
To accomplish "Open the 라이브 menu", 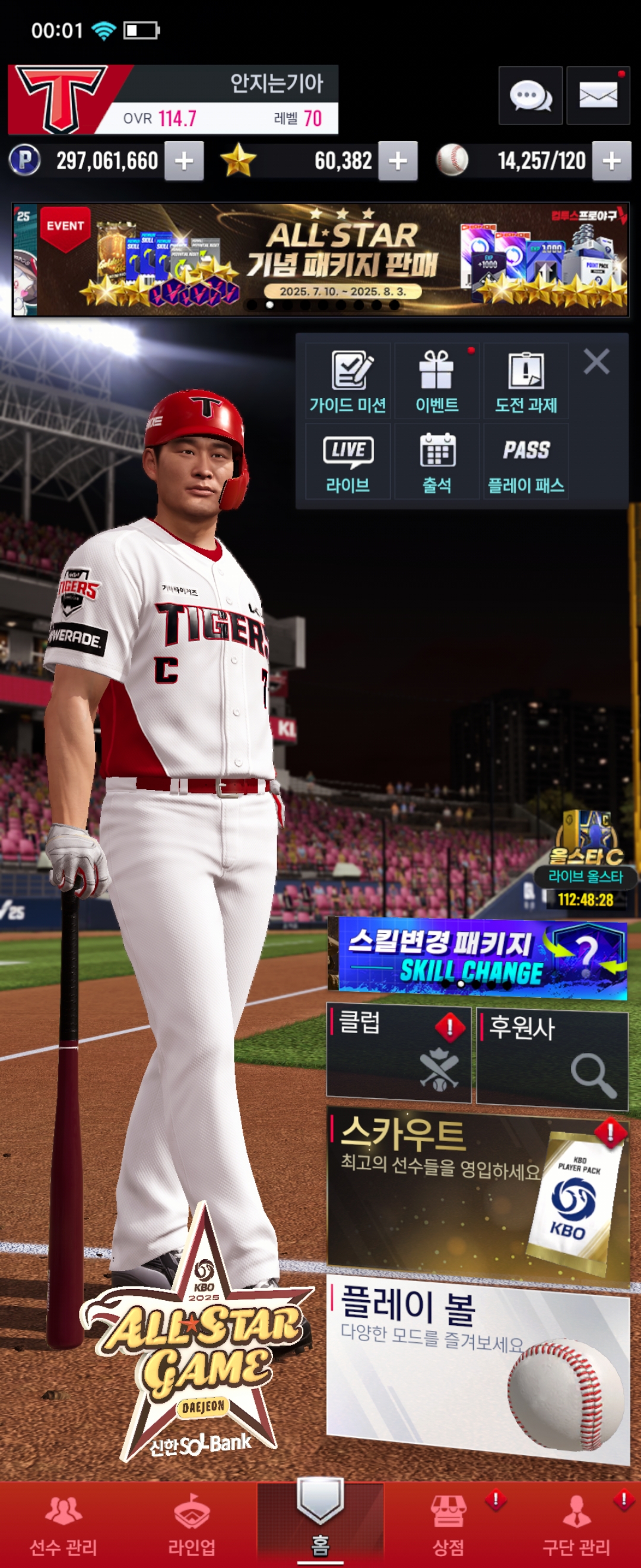I will (x=347, y=462).
